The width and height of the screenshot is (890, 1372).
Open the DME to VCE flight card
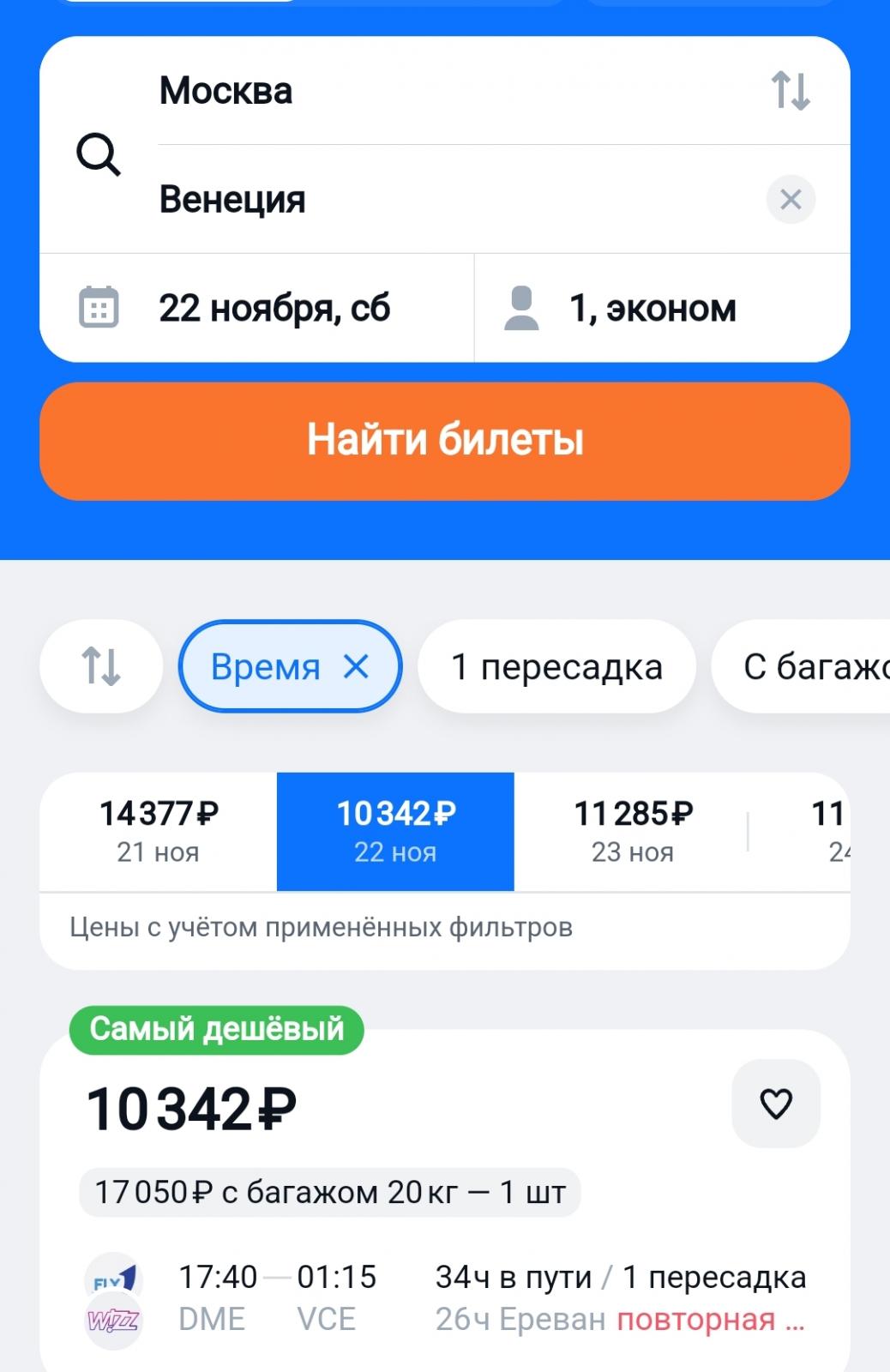(x=446, y=1298)
